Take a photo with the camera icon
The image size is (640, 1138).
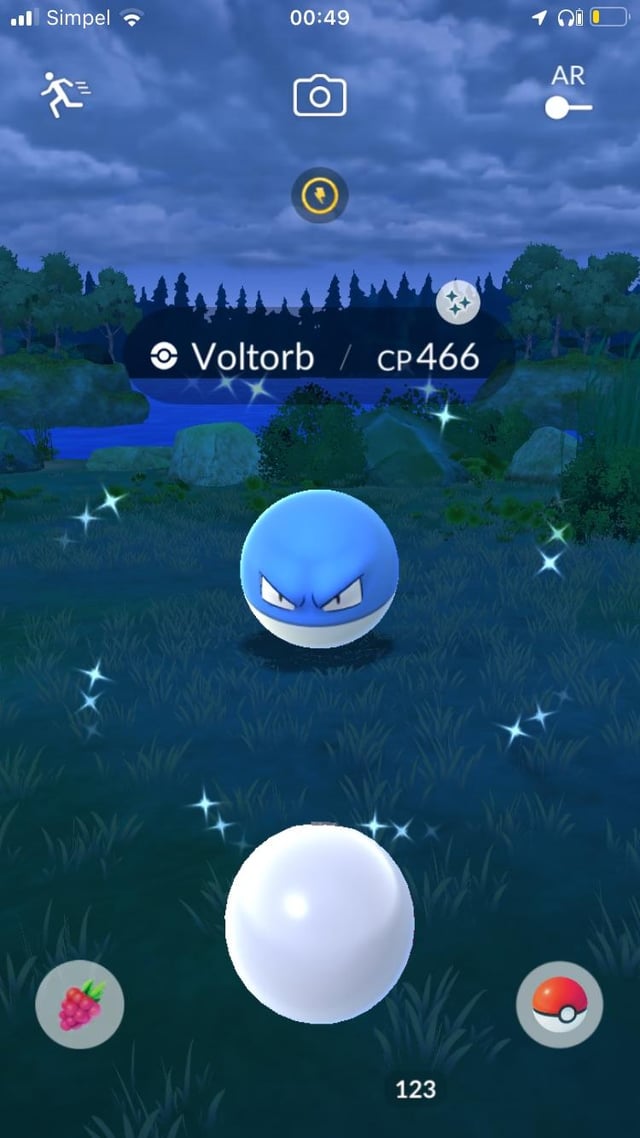pyautogui.click(x=319, y=97)
